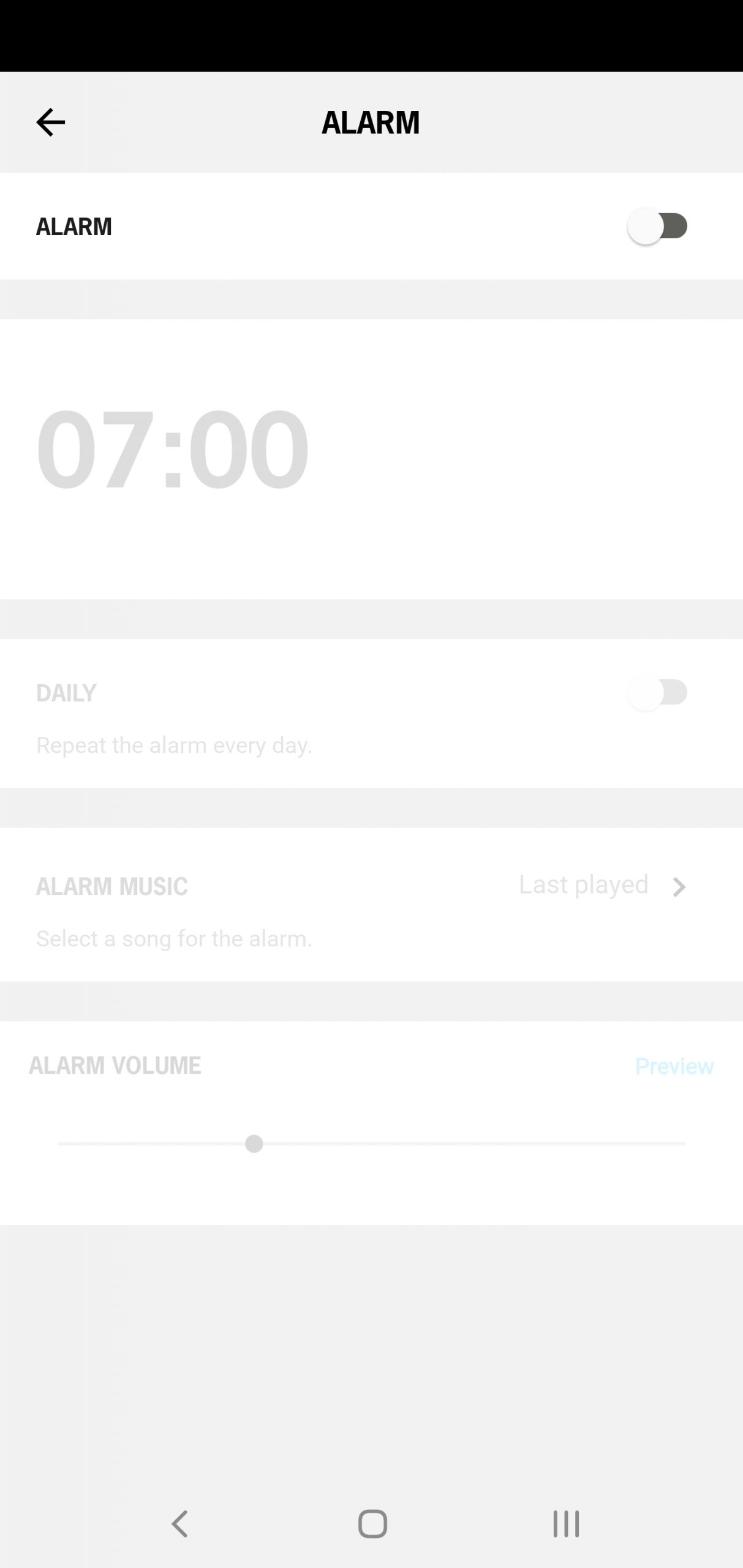Open recent apps from navigation bar
743x1568 pixels.
(x=566, y=1523)
